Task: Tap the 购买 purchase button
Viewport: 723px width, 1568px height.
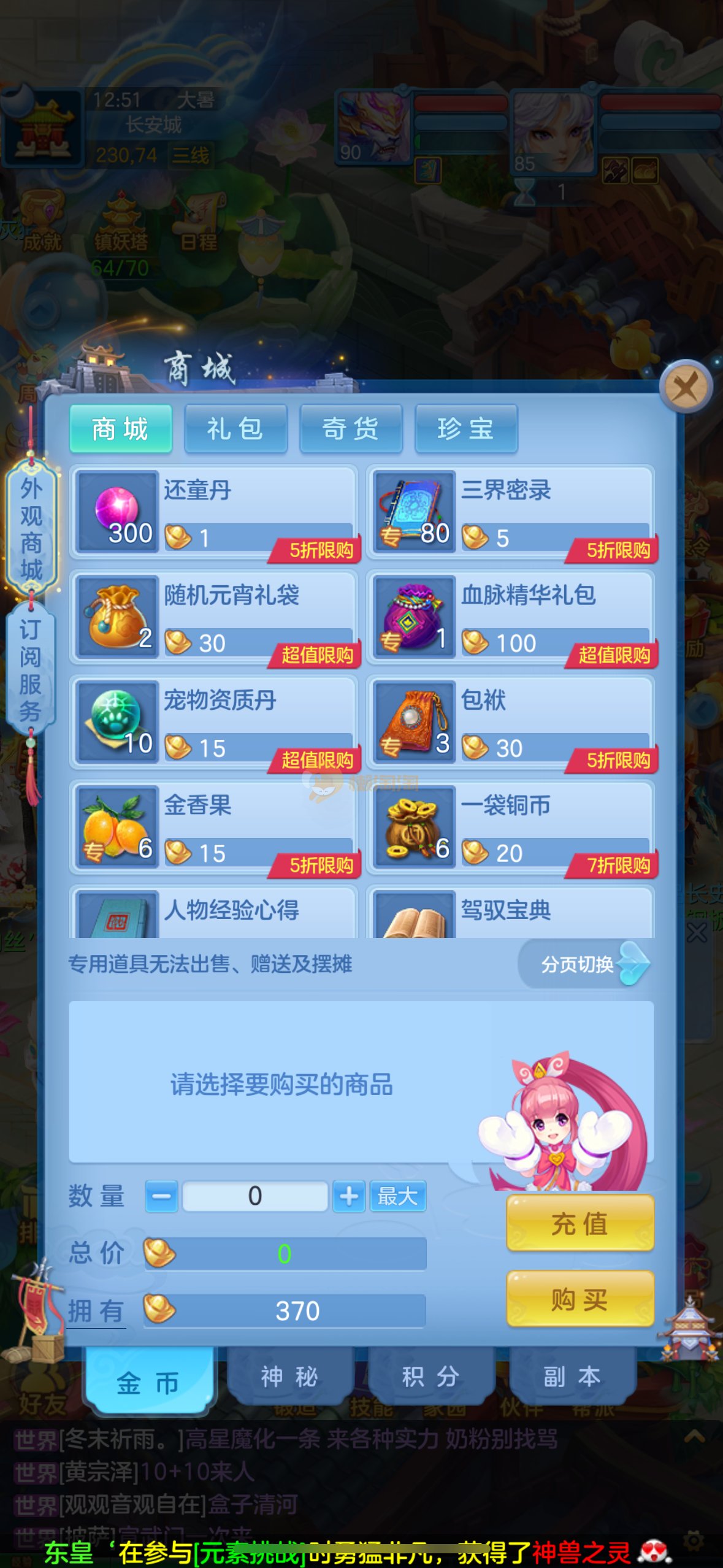Action: 580,1299
